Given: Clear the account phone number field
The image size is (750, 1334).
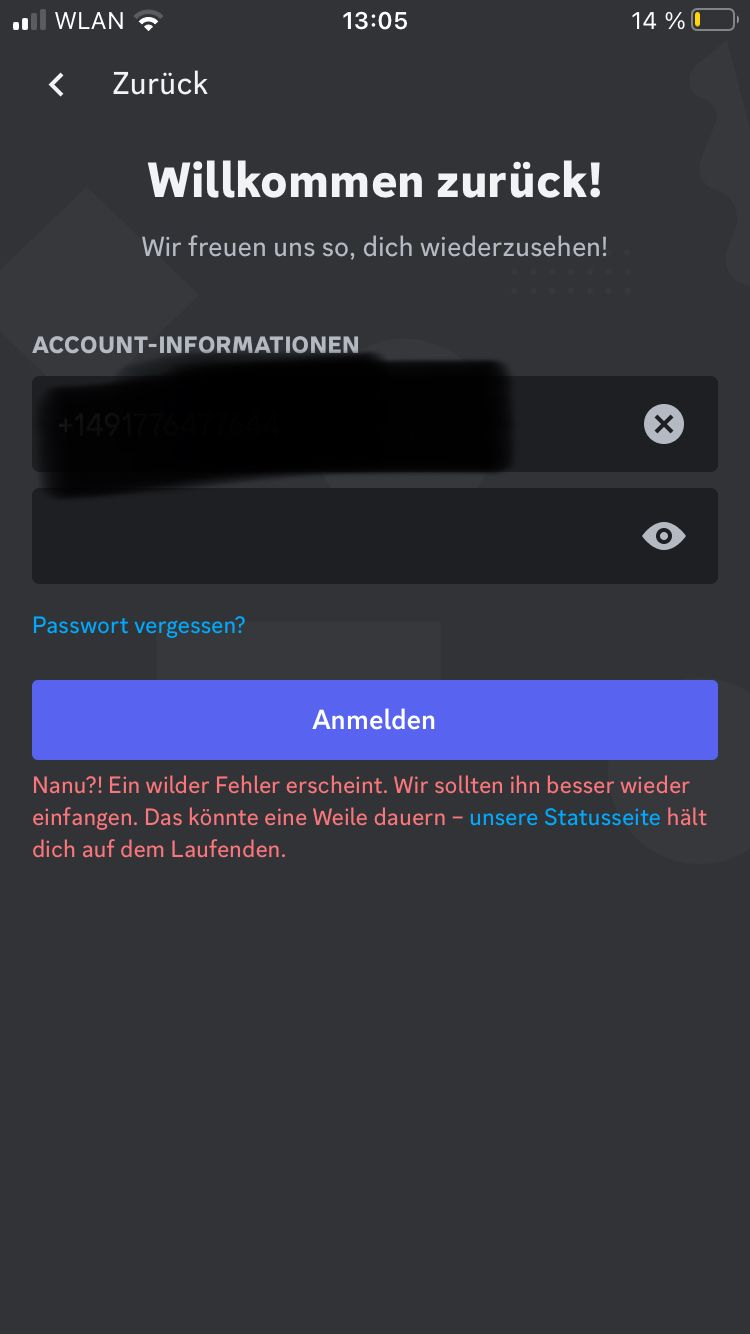Looking at the screenshot, I should tap(663, 424).
